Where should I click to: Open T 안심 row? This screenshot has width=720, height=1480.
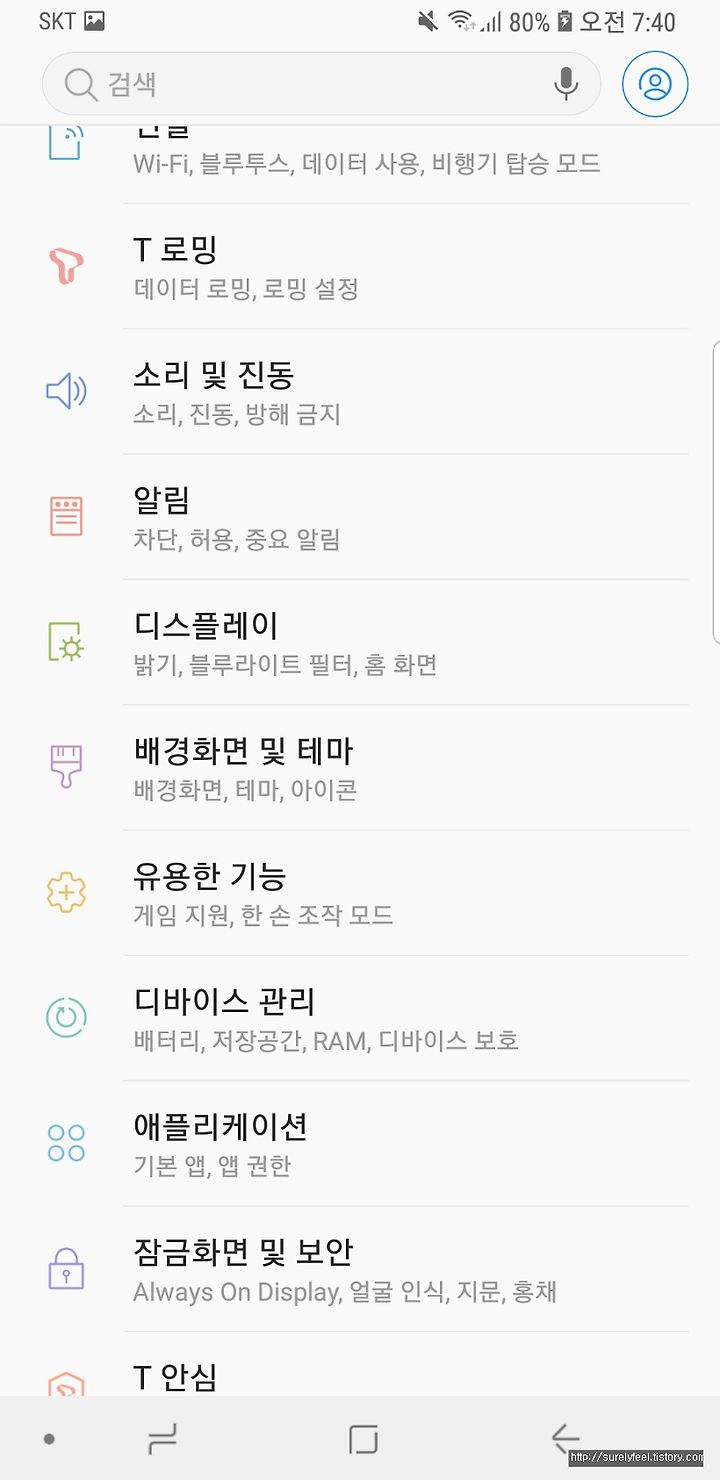(360, 1364)
